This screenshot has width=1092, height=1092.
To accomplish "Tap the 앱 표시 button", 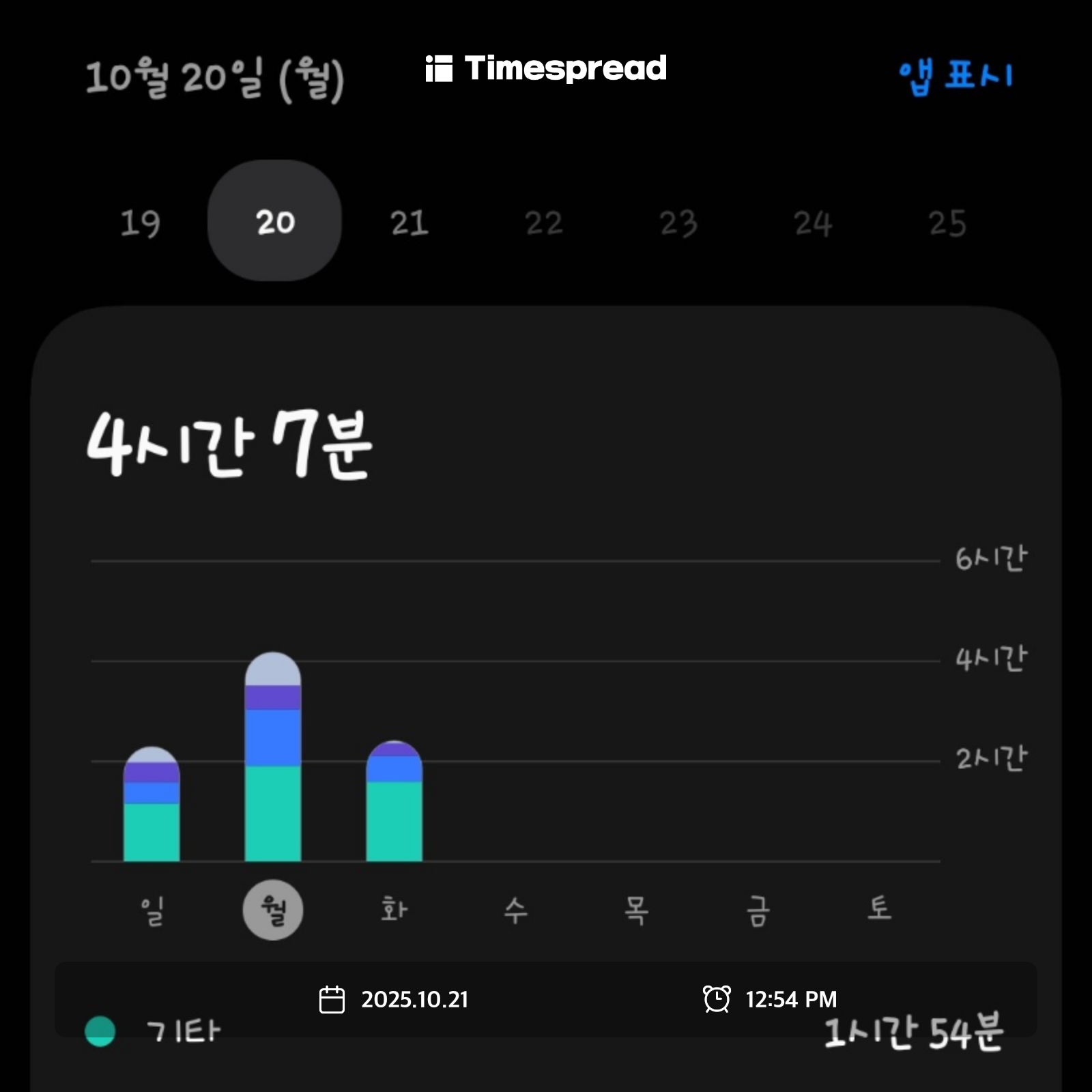I will point(955,76).
